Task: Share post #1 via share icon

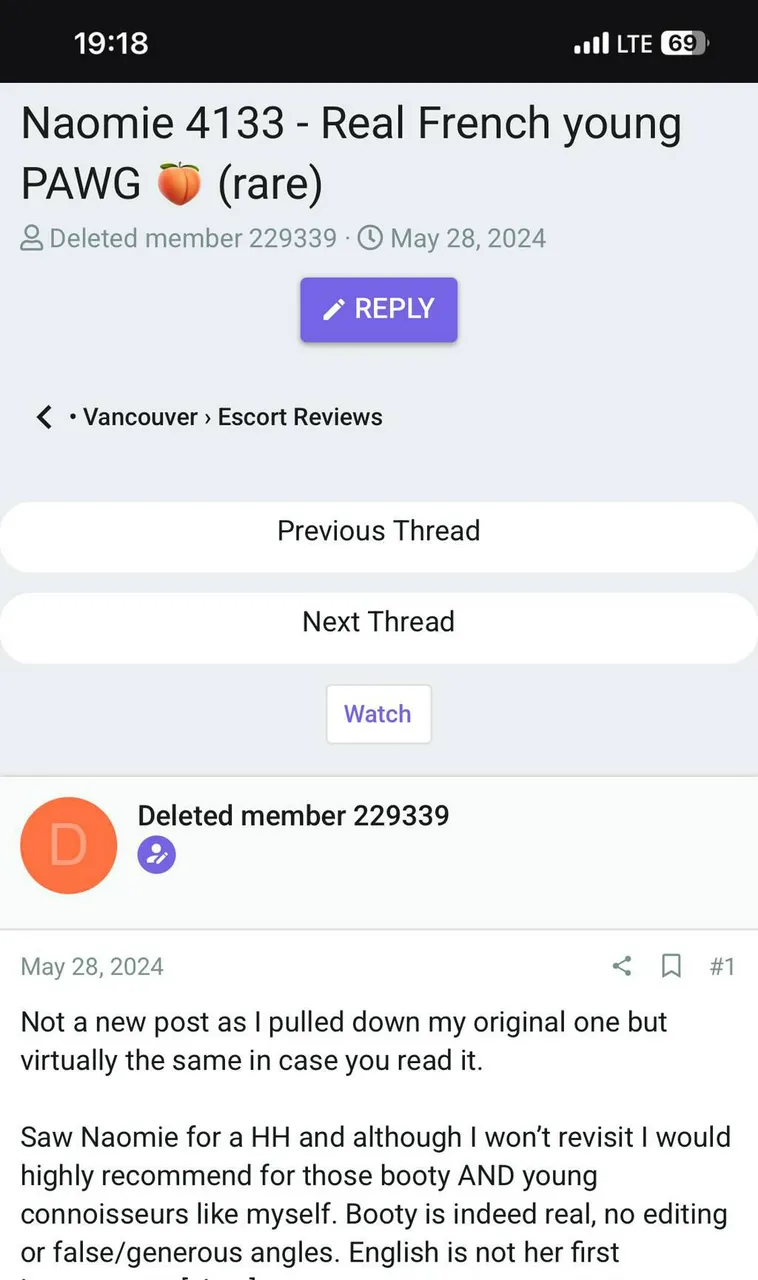Action: [x=622, y=966]
